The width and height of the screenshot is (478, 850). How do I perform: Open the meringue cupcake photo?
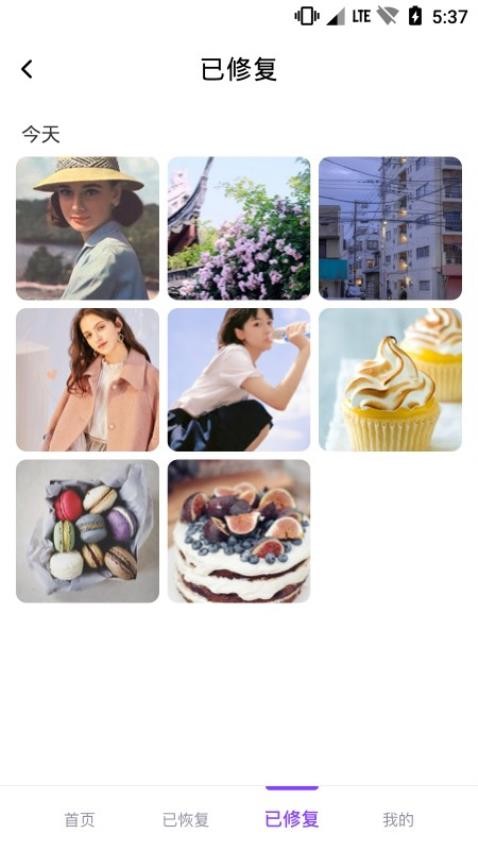tap(390, 379)
